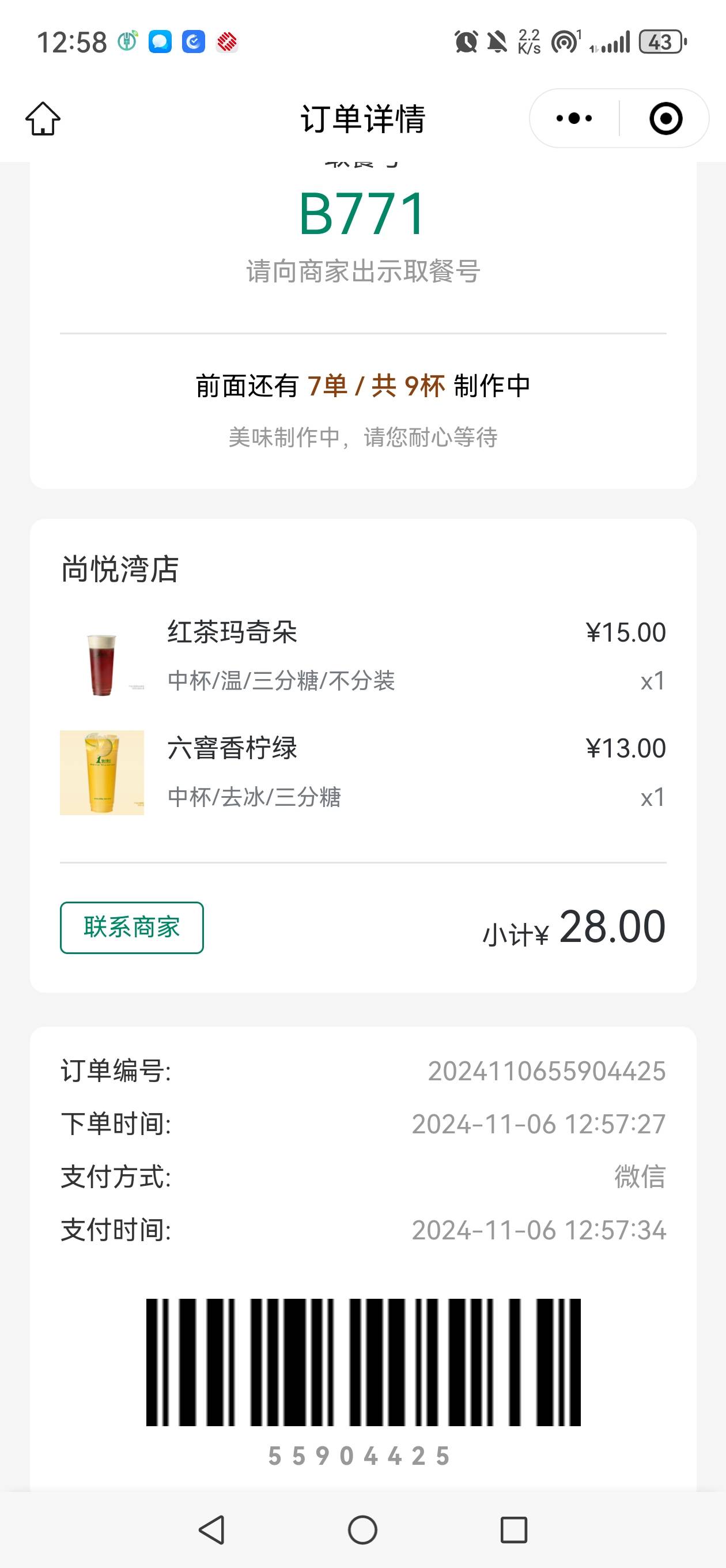Close the mini program with the circle button
Image resolution: width=726 pixels, height=1568 pixels.
pos(665,118)
